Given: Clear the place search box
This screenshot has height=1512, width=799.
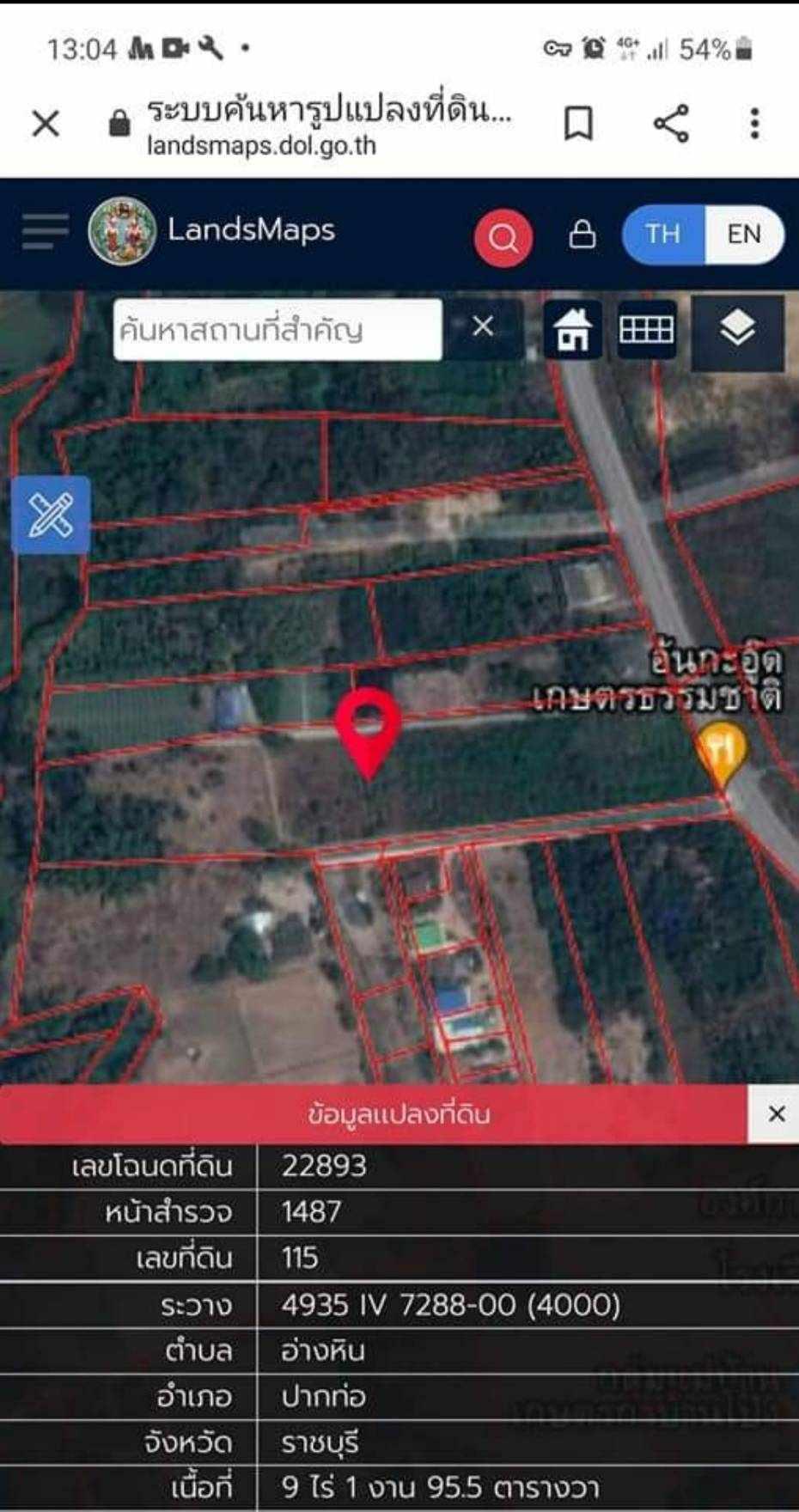Looking at the screenshot, I should (483, 326).
